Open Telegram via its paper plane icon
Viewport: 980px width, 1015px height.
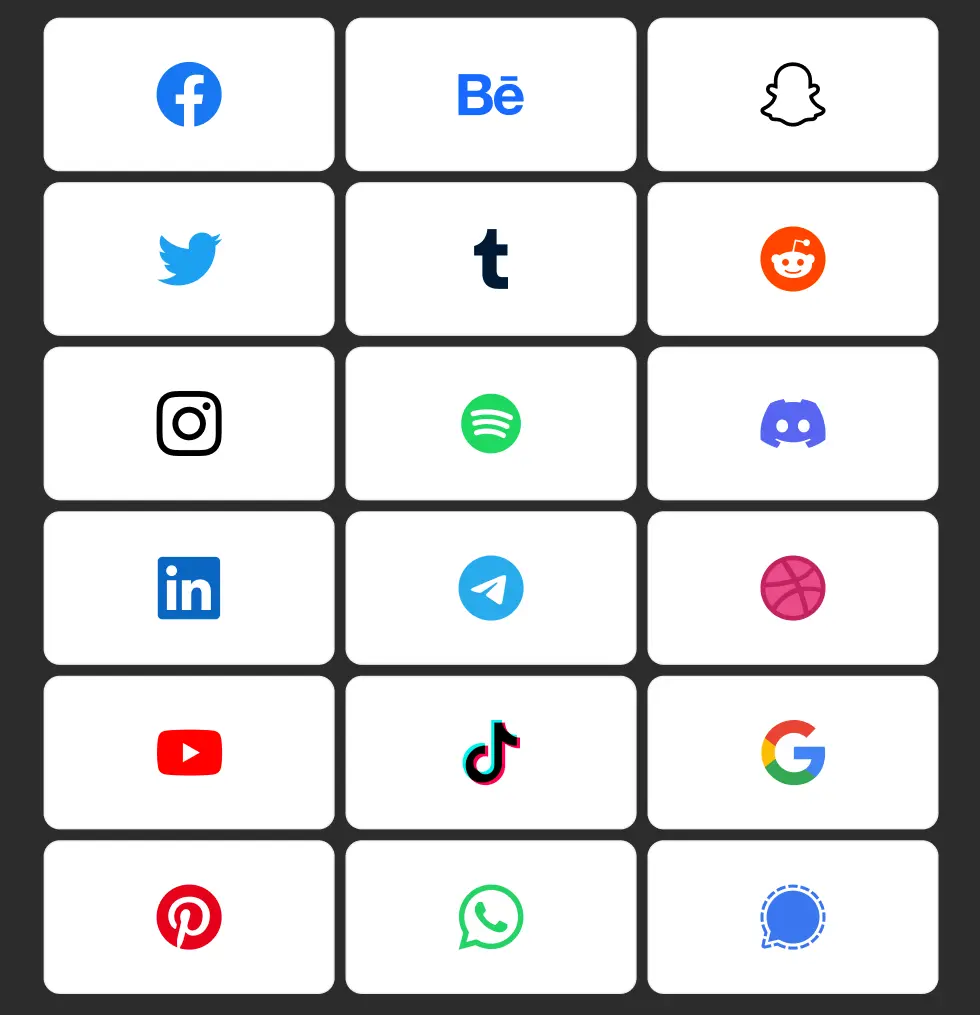[x=490, y=588]
